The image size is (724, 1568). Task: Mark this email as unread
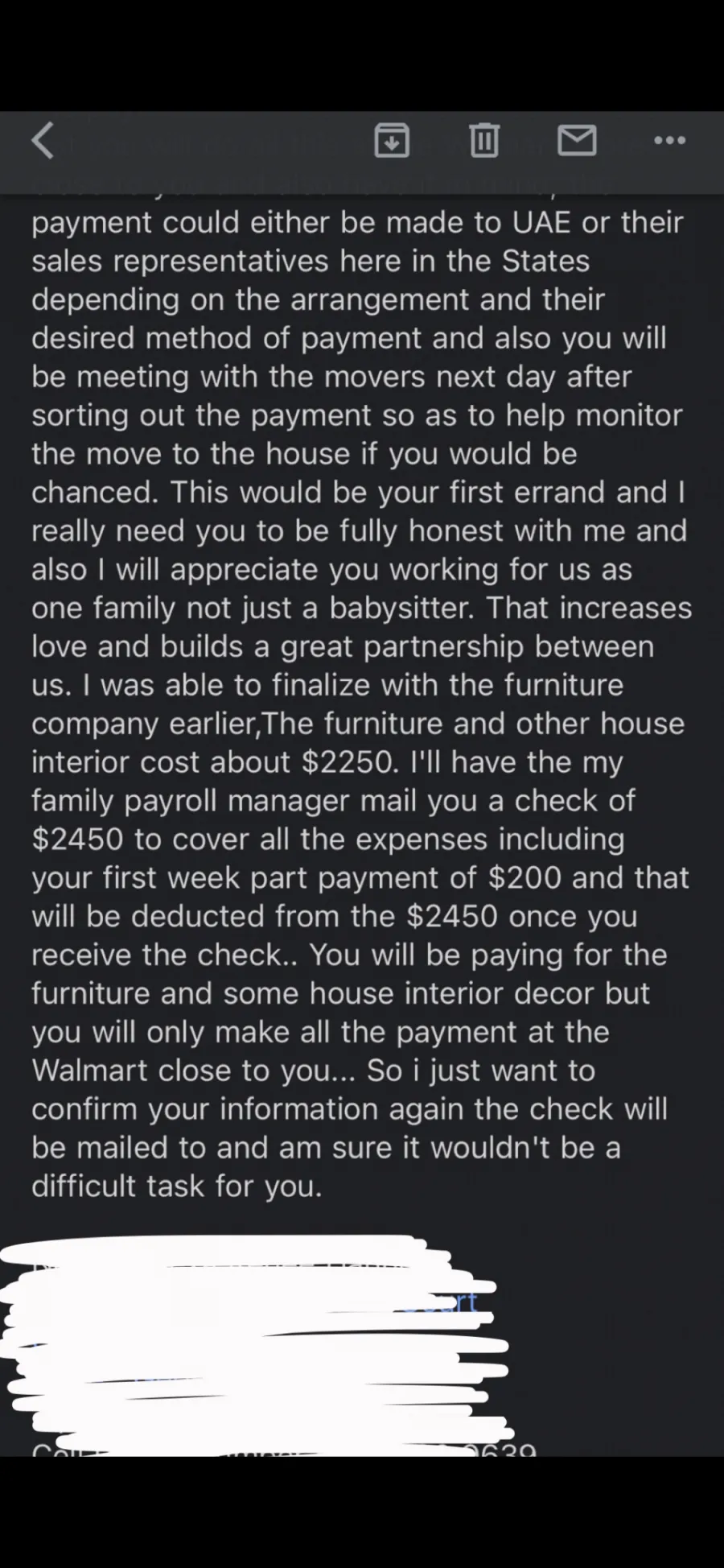[x=577, y=140]
